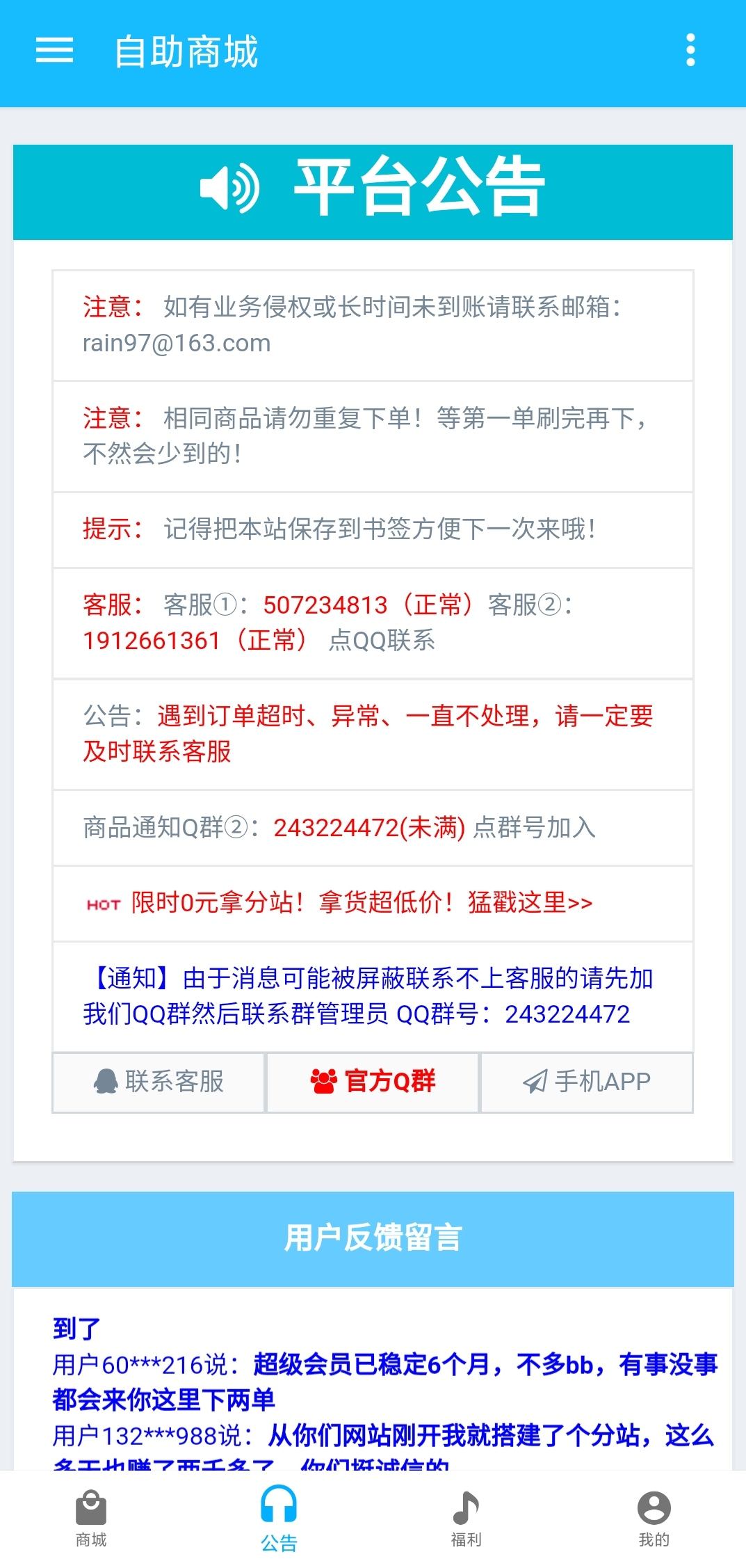The height and width of the screenshot is (1568, 746).
Task: Open the three-dot overflow menu
Action: (x=690, y=50)
